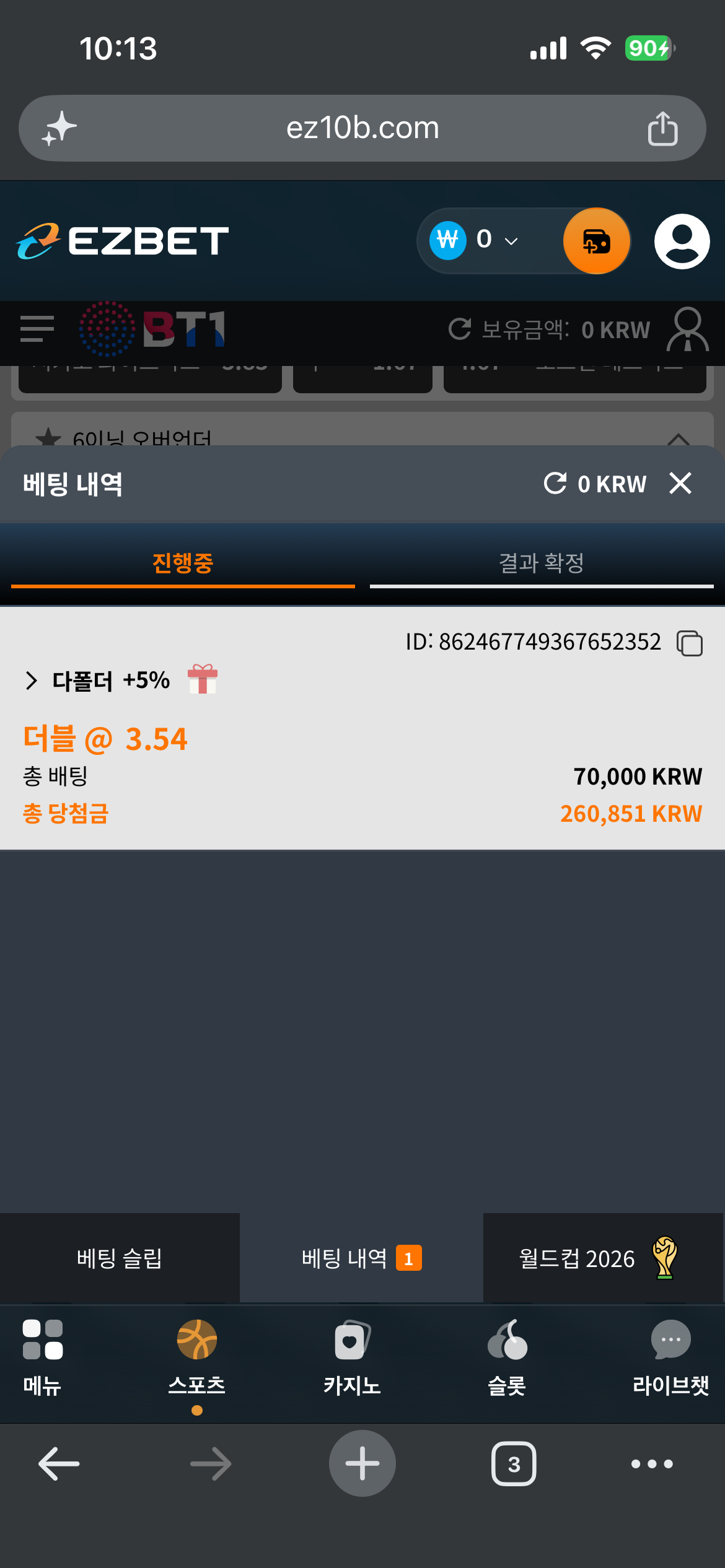Viewport: 725px width, 1568px height.
Task: Open the 베팅 슬립 tab
Action: [x=120, y=1258]
